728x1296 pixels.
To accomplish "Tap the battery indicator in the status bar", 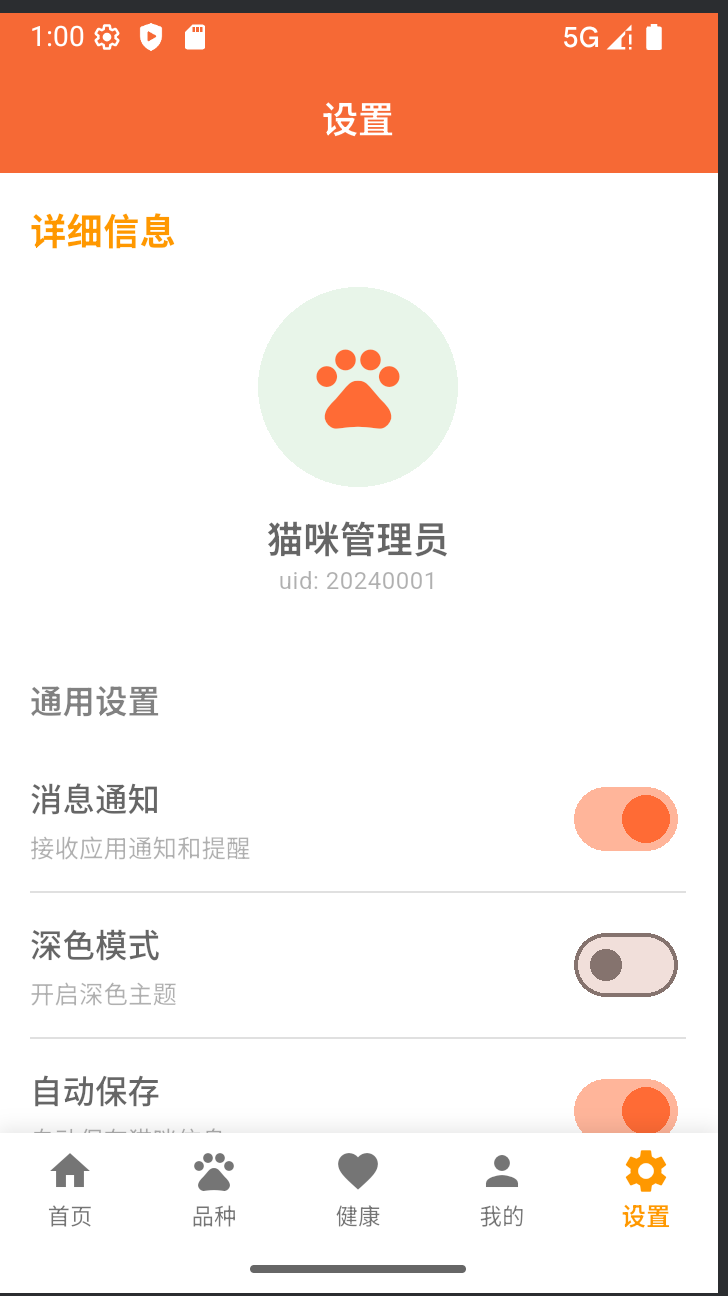I will 655,38.
